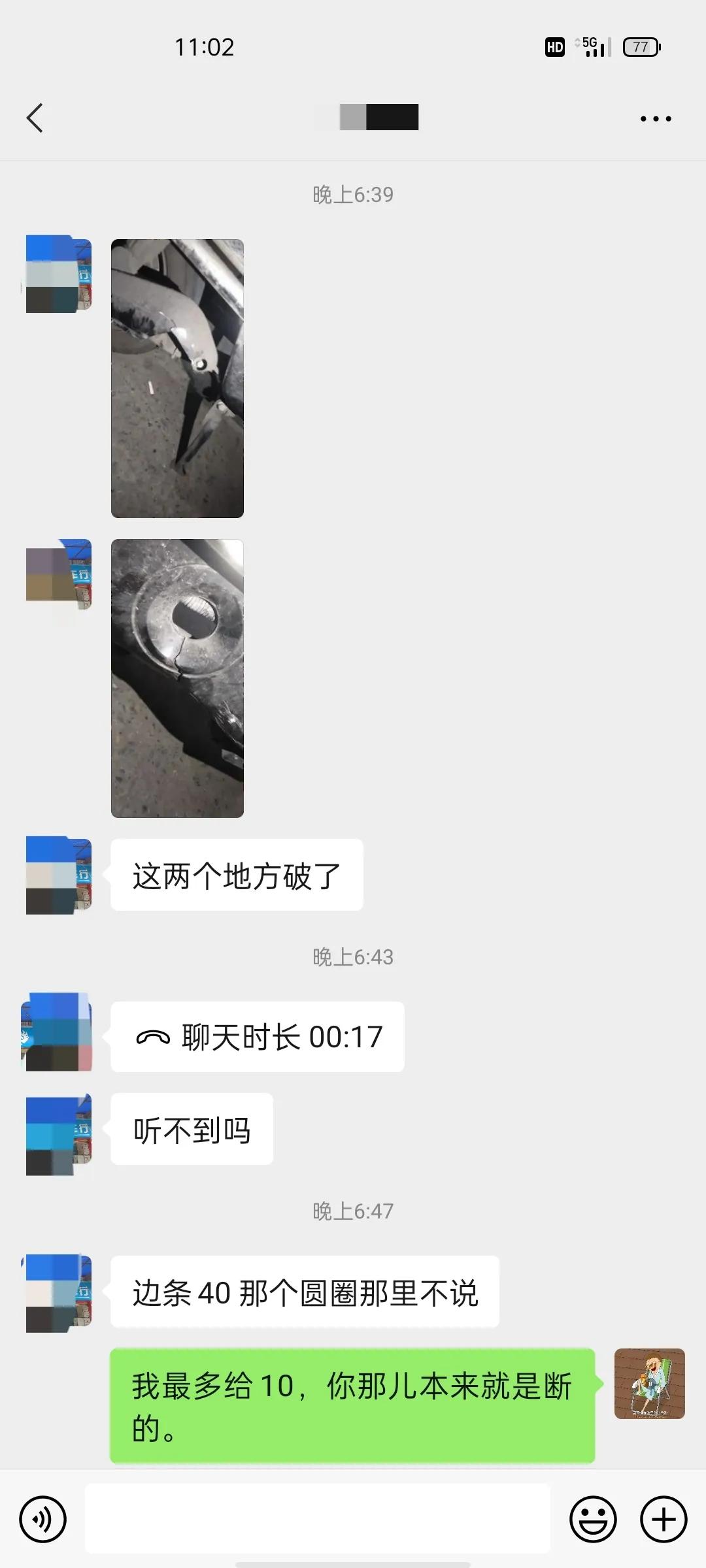Switch to voice input mode
This screenshot has height=1568, width=706.
(x=42, y=1519)
